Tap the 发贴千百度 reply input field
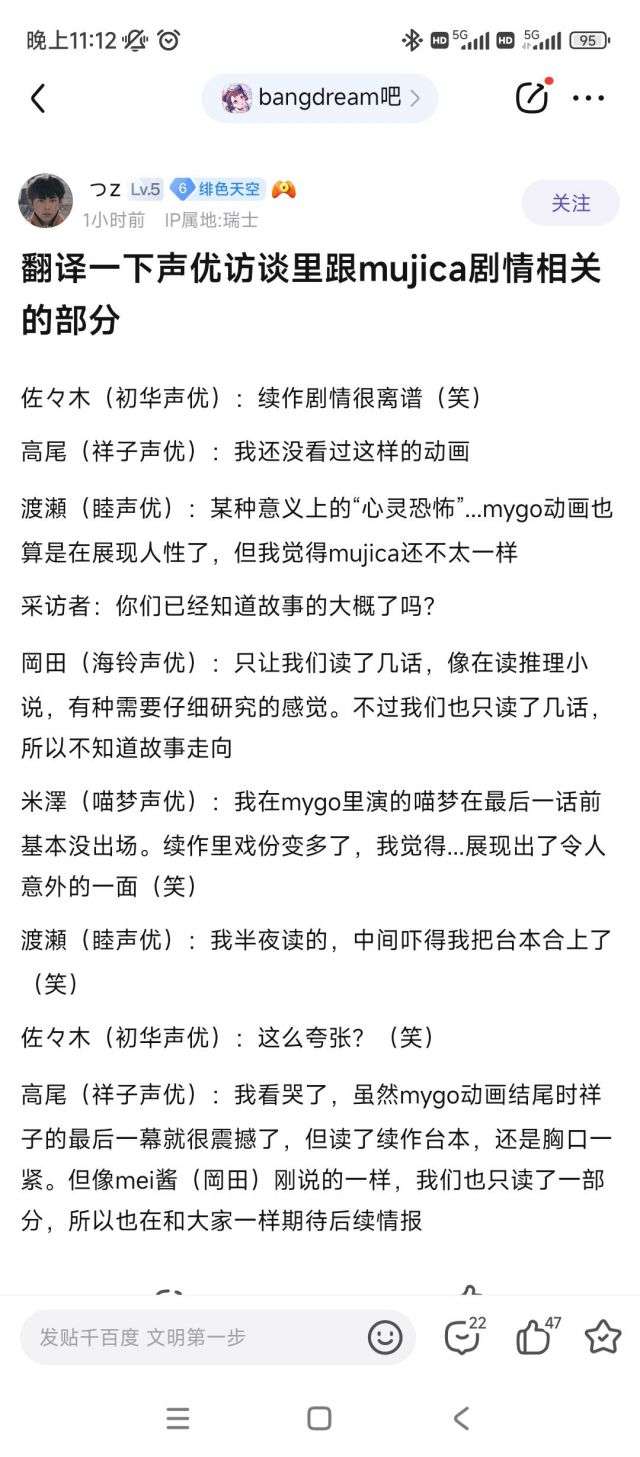The image size is (640, 1457). point(218,1337)
